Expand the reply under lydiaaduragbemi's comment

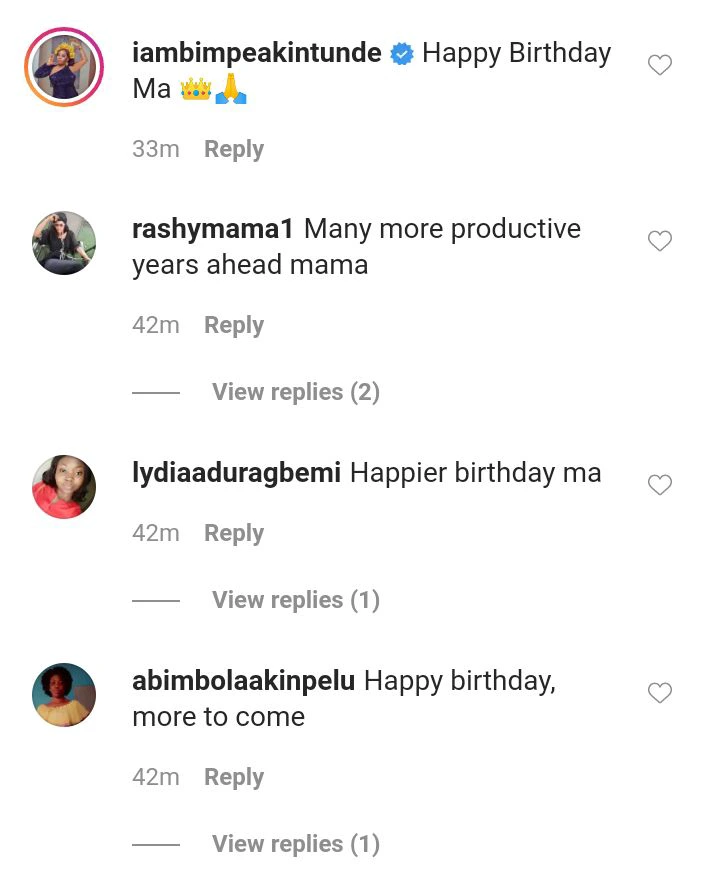[x=295, y=600]
